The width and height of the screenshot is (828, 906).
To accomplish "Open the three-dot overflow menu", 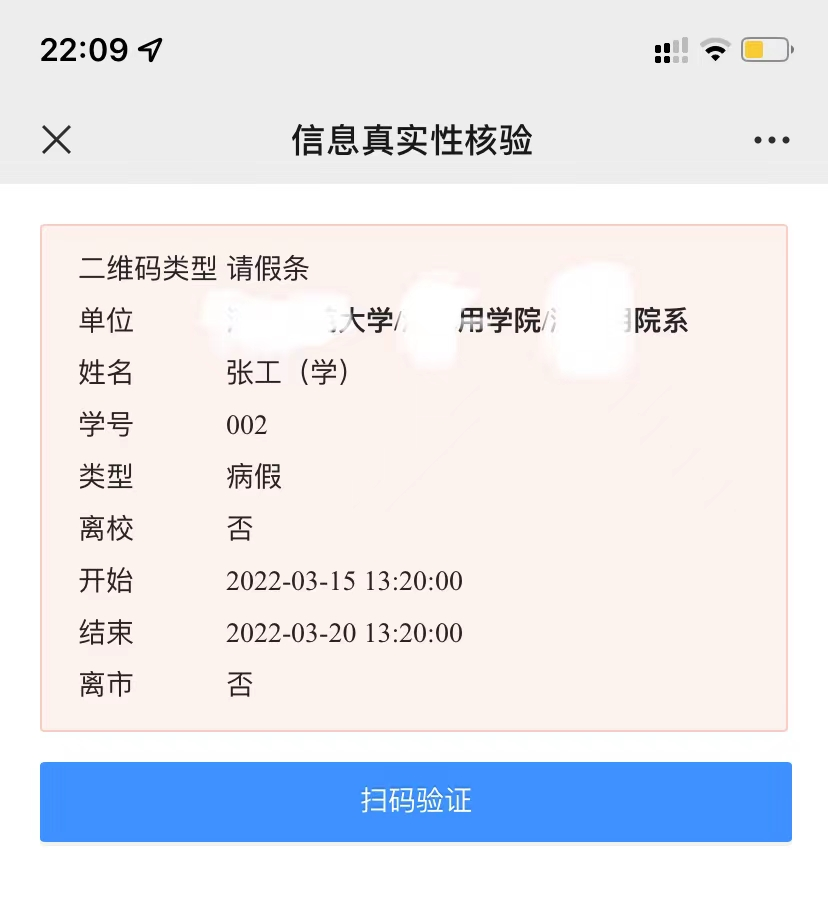I will (771, 141).
